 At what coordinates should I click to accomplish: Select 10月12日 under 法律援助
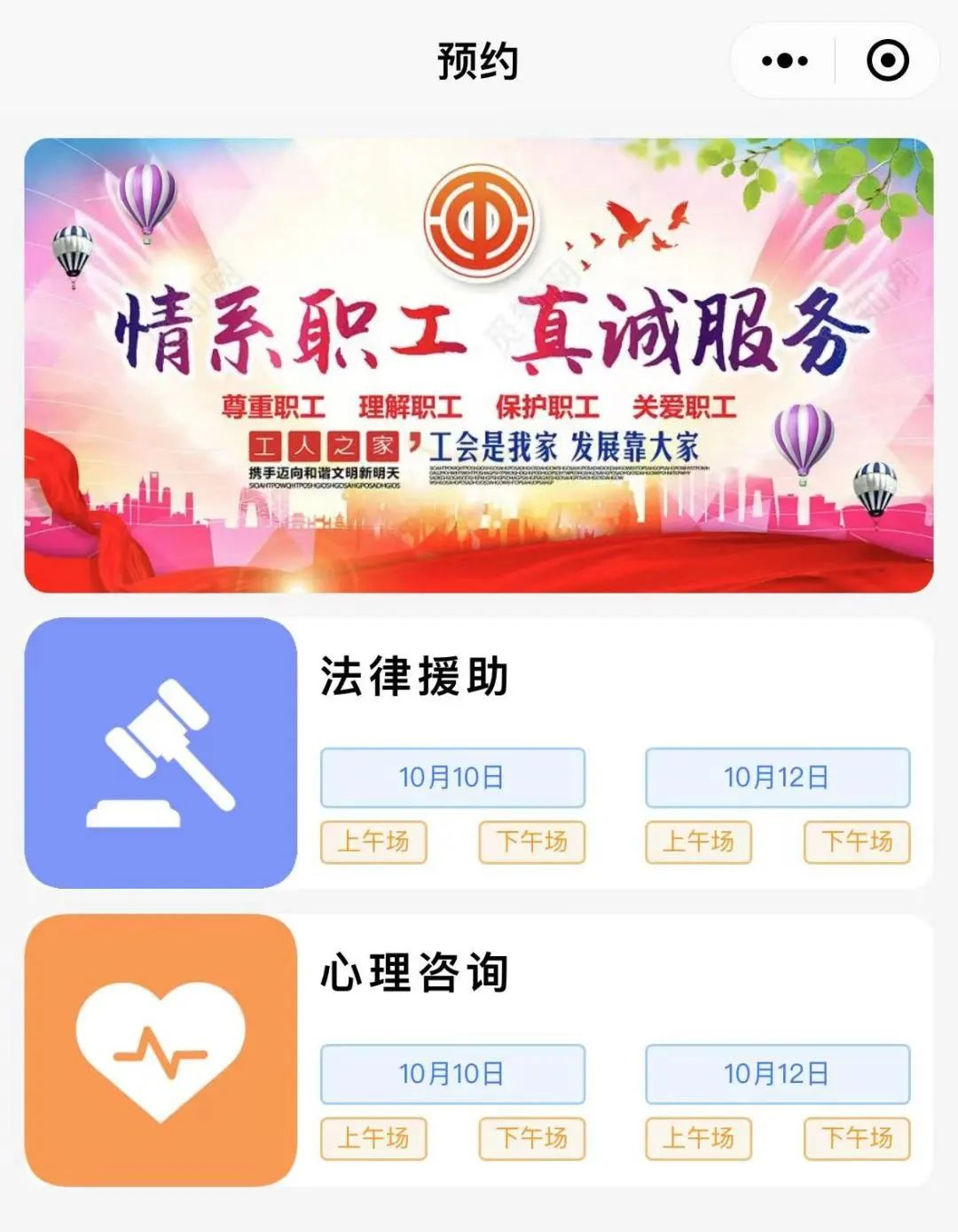776,778
